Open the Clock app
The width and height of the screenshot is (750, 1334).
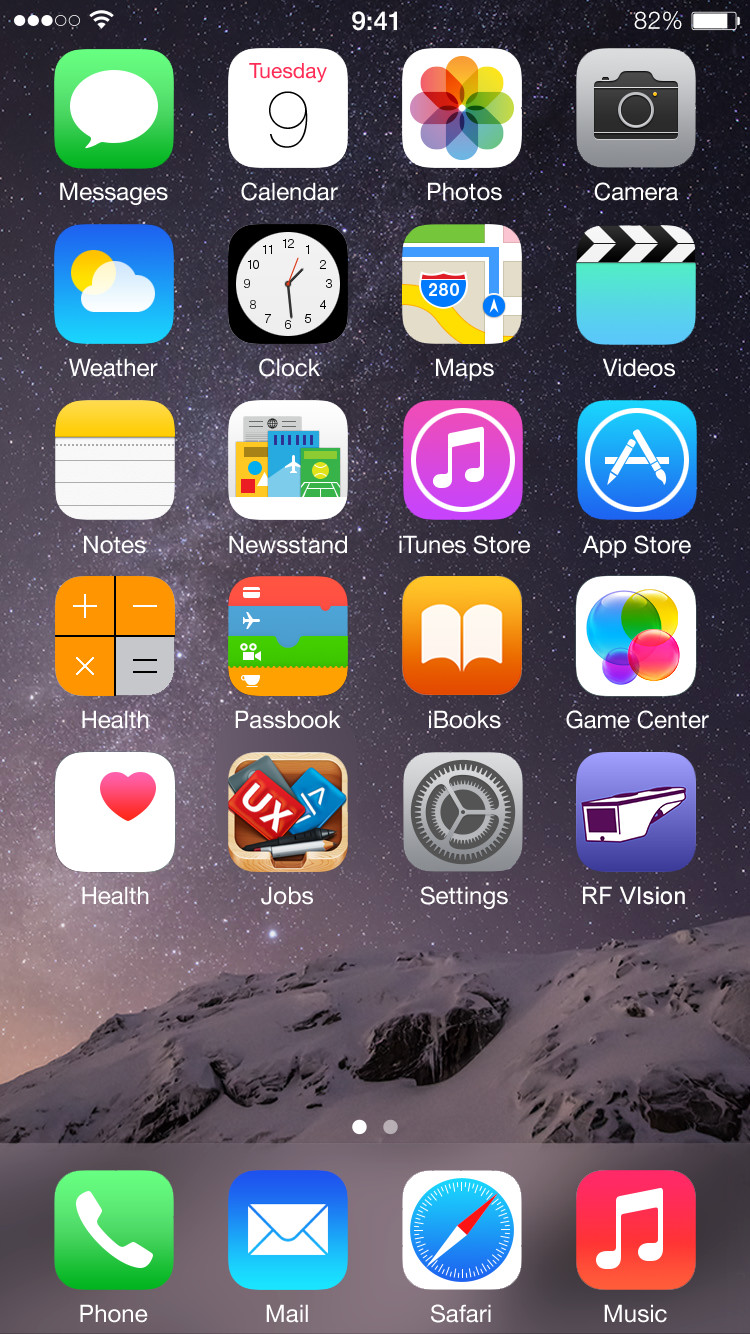click(288, 285)
